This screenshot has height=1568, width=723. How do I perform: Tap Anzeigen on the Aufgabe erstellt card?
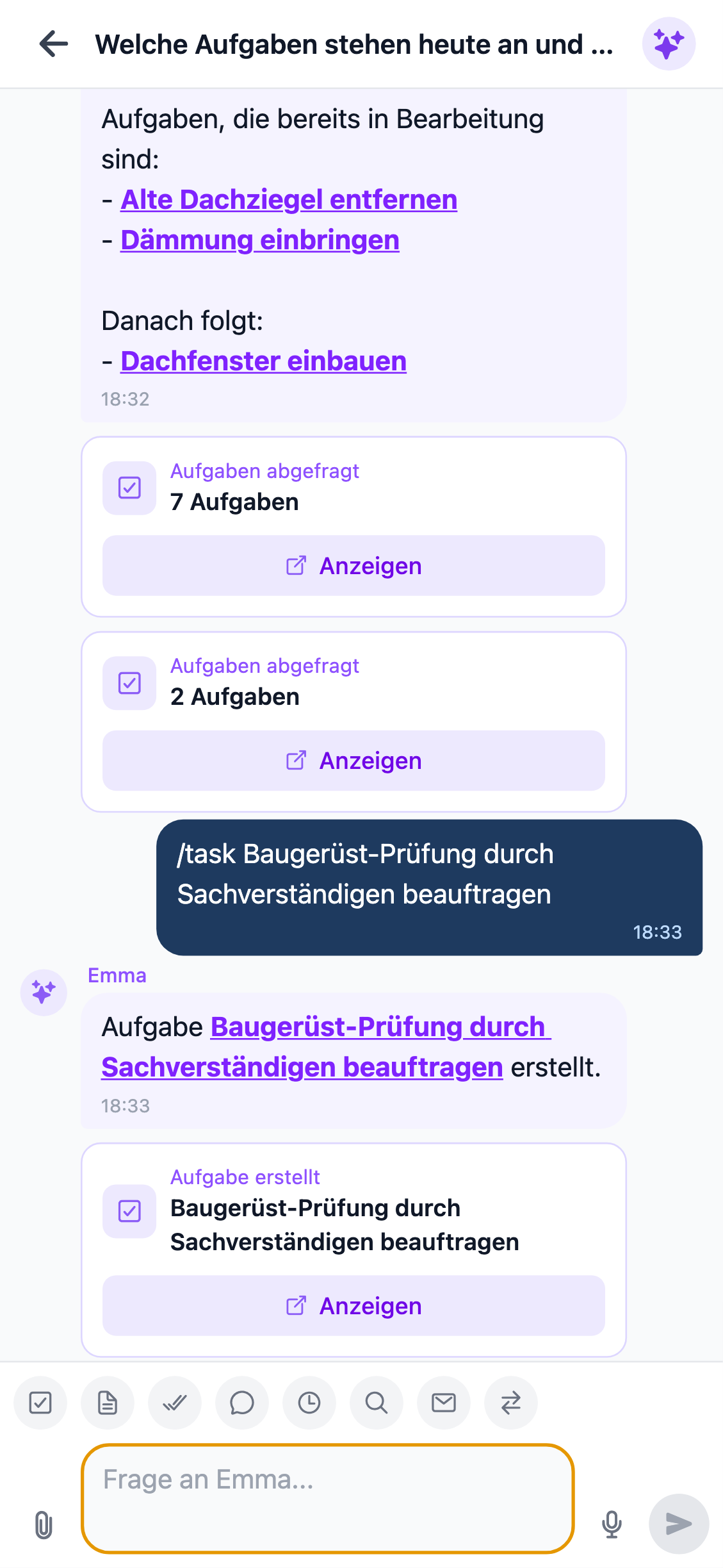(353, 1306)
